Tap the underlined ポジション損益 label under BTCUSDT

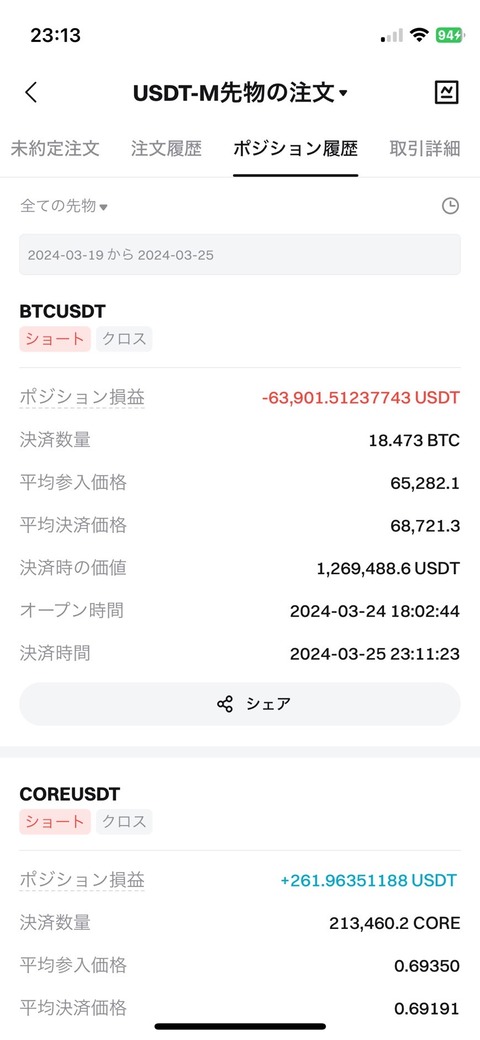tap(82, 397)
